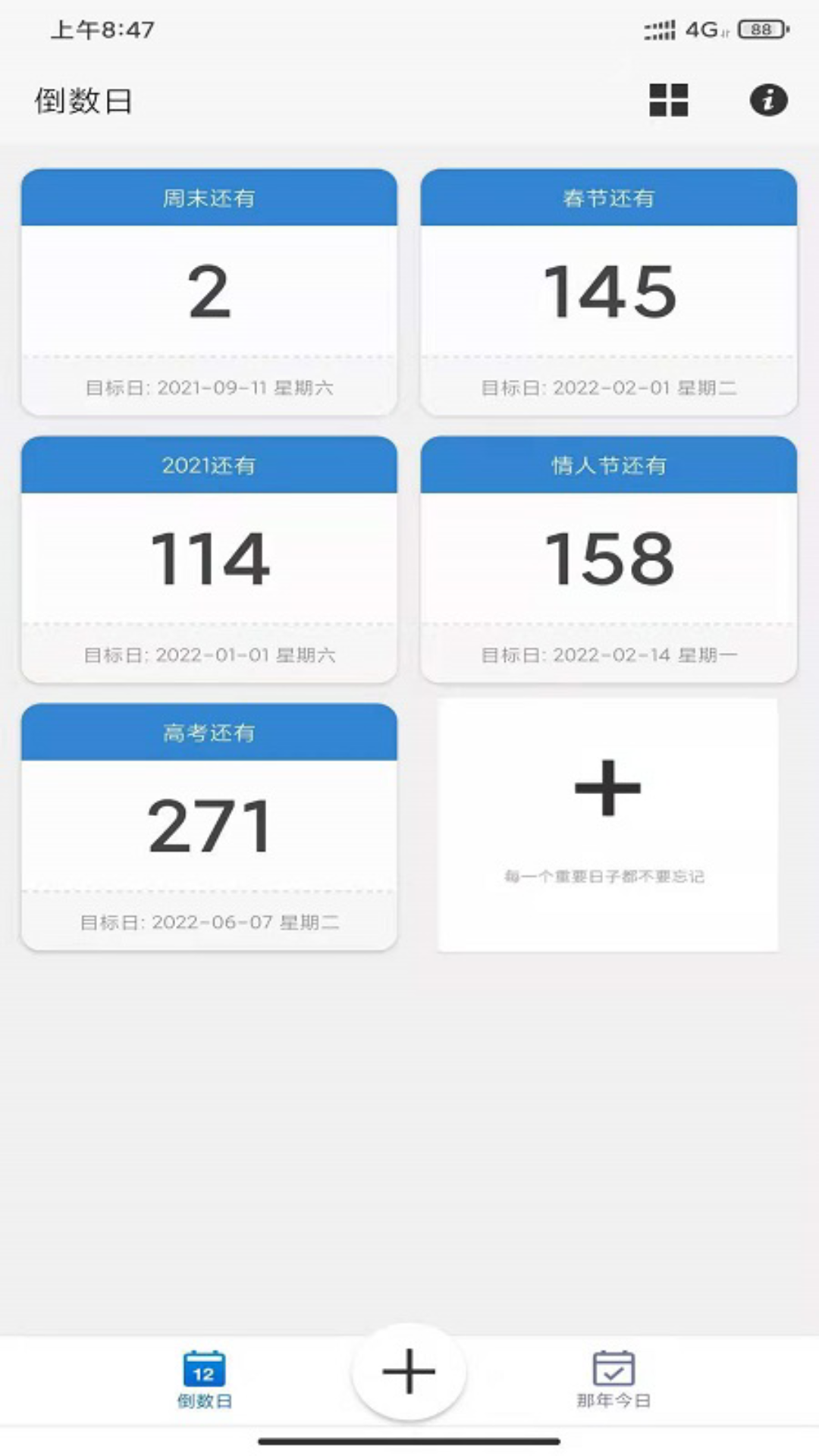The width and height of the screenshot is (819, 1456).
Task: Tap the add tile with 每一个重要日子都不要忘记
Action: click(607, 825)
